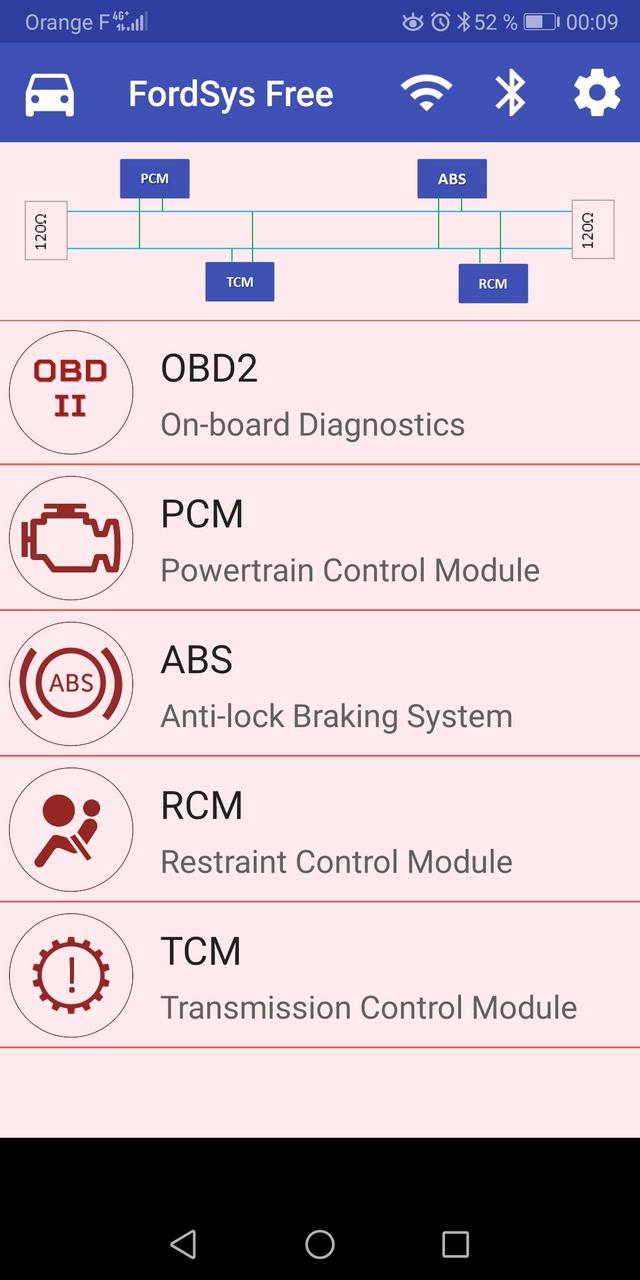Open the Wi-Fi connection option

pyautogui.click(x=425, y=94)
